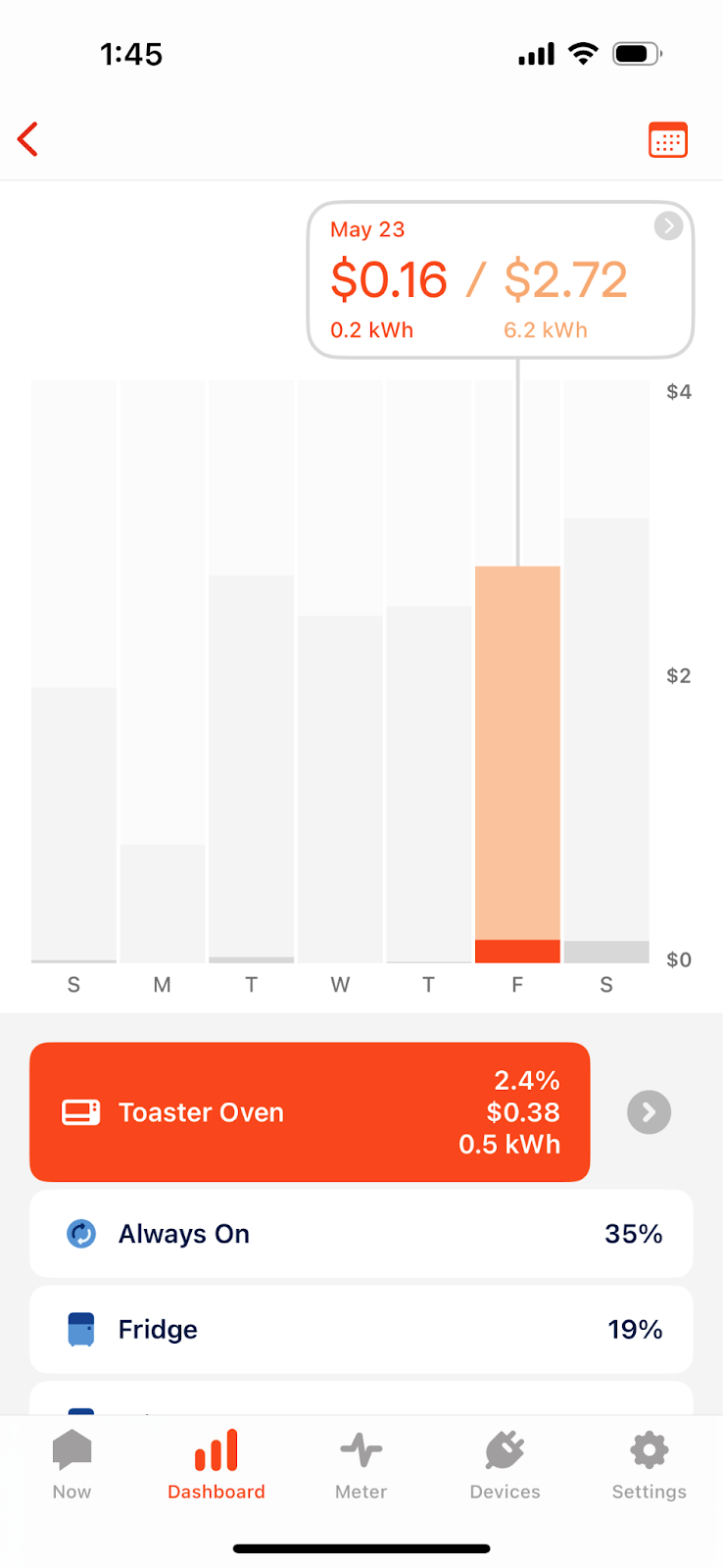Tap the arrow next to Toaster Oven
Image resolution: width=723 pixels, height=1568 pixels.
point(649,1112)
